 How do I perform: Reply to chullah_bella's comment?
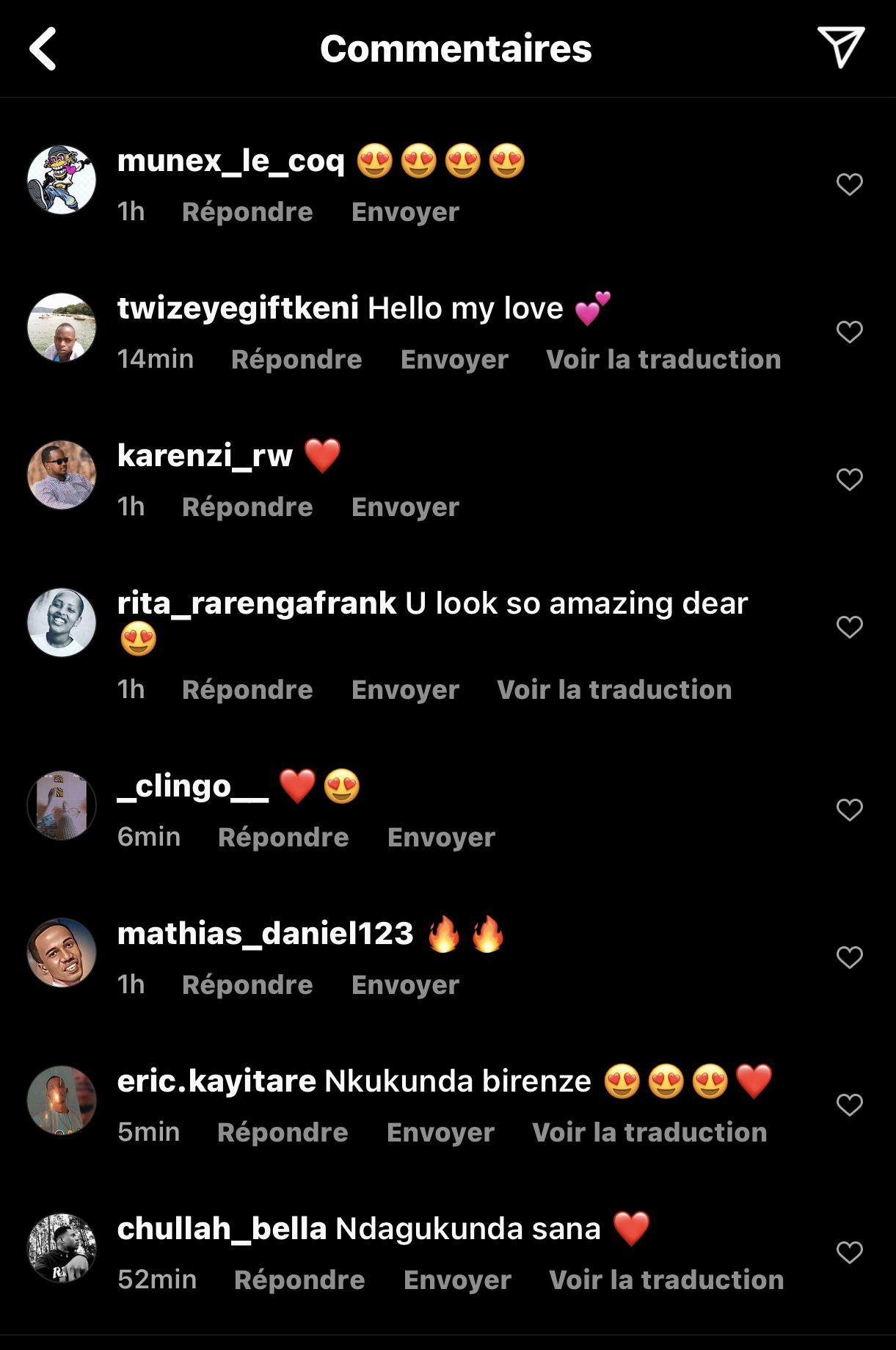pos(299,1280)
